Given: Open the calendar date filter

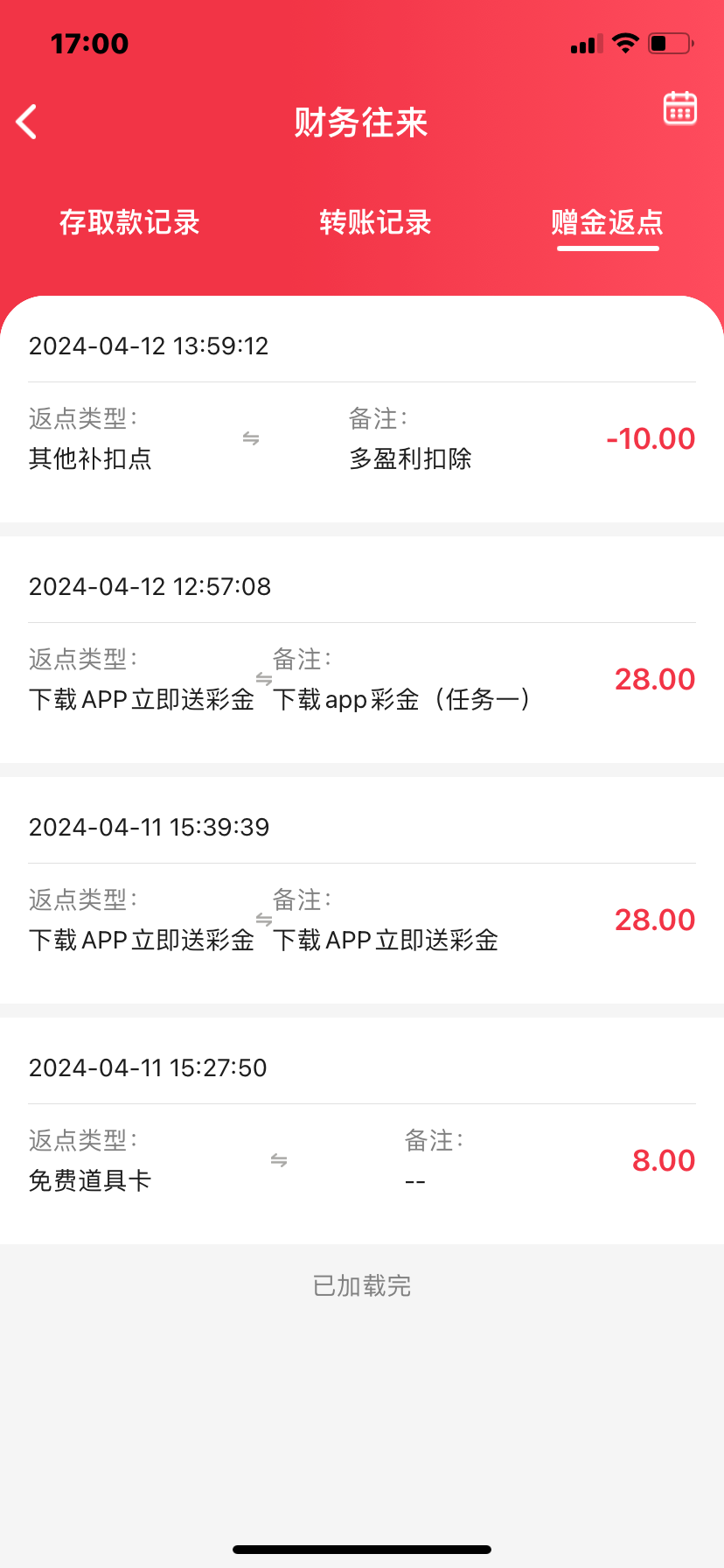Looking at the screenshot, I should (679, 108).
